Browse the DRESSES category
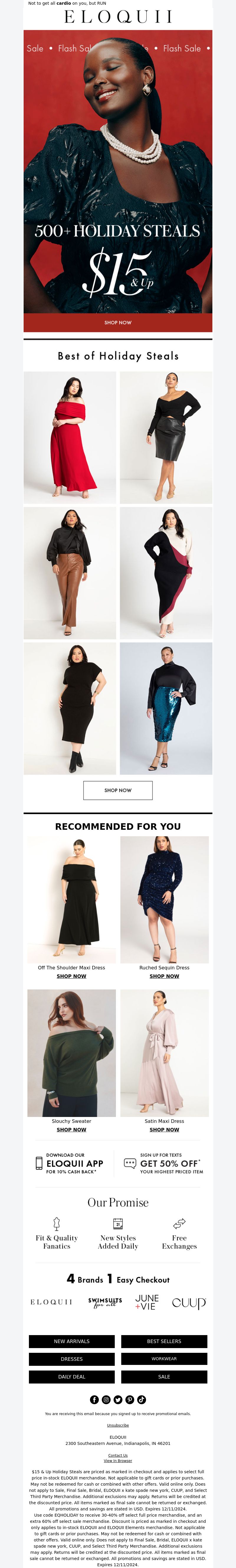 pos(72,1359)
